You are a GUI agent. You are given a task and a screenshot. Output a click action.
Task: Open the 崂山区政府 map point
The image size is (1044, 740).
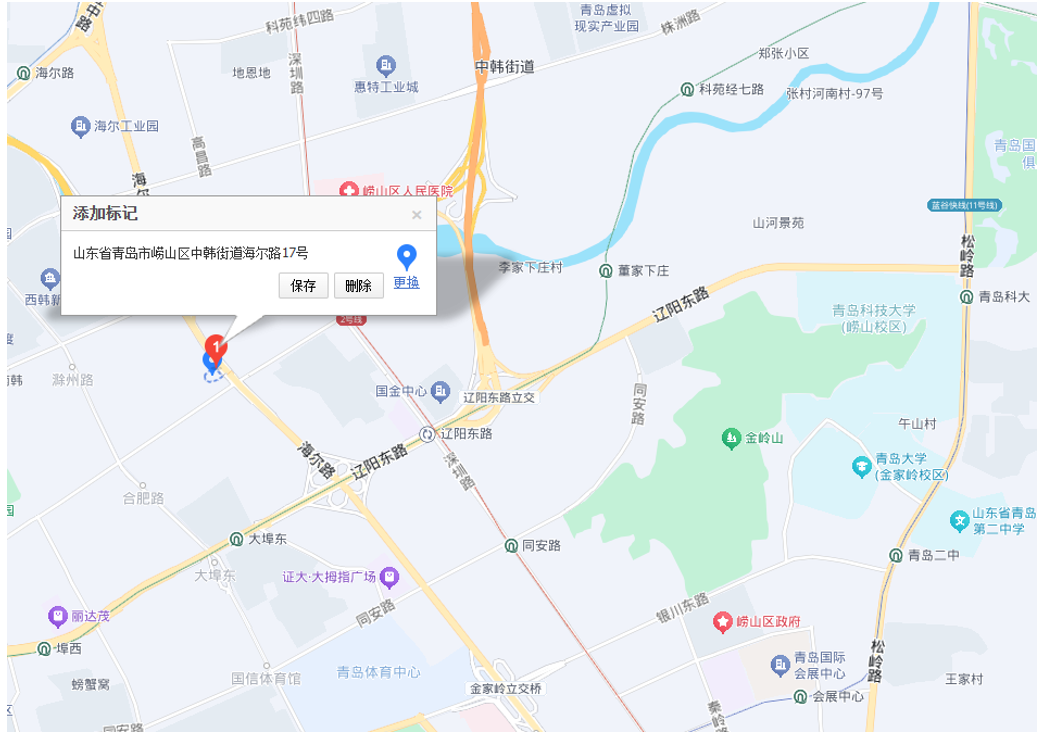723,622
